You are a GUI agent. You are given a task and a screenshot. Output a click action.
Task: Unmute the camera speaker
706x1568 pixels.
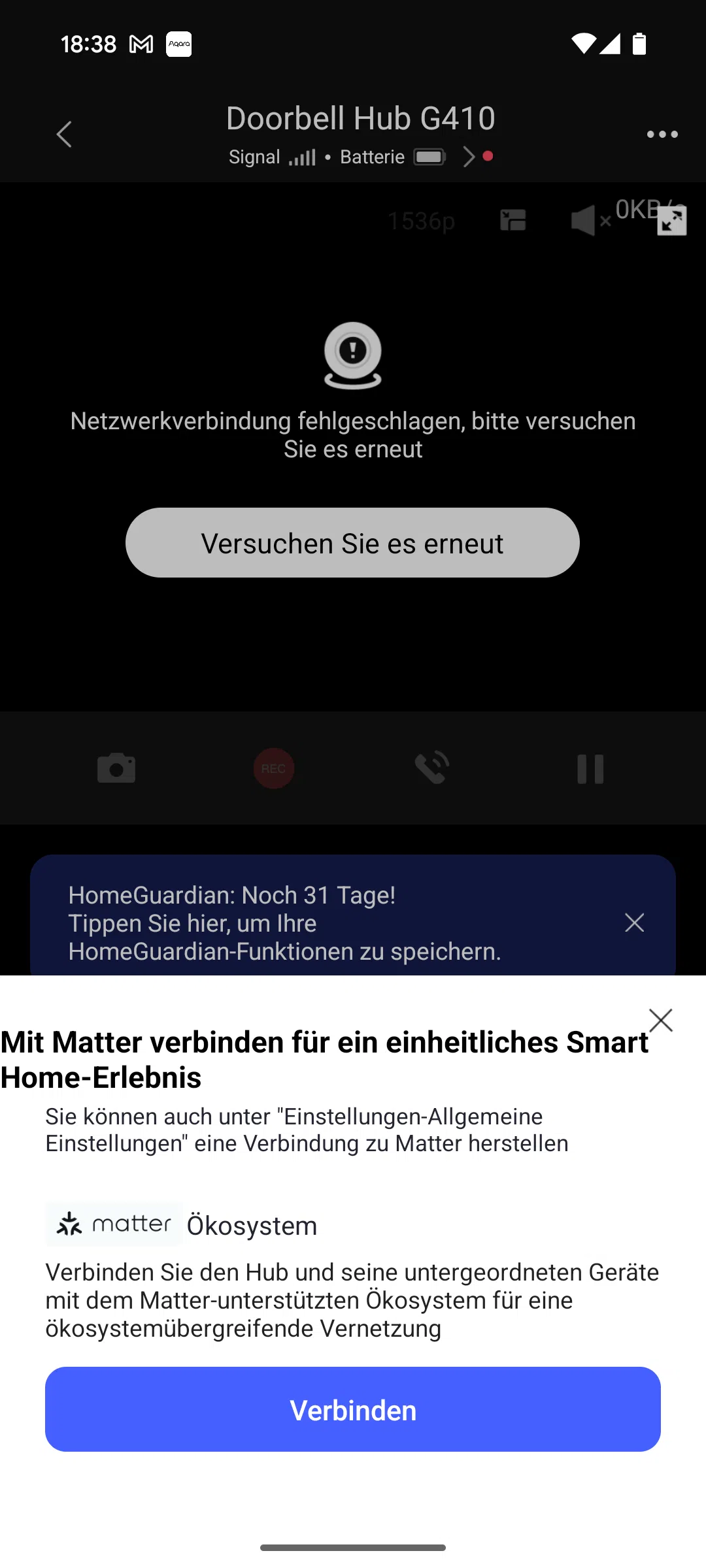pos(590,221)
